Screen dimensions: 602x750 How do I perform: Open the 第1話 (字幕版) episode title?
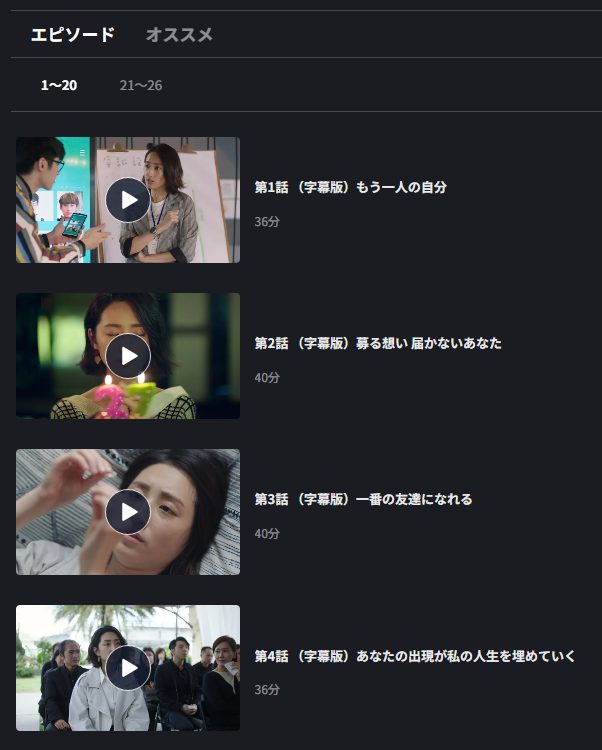[350, 187]
